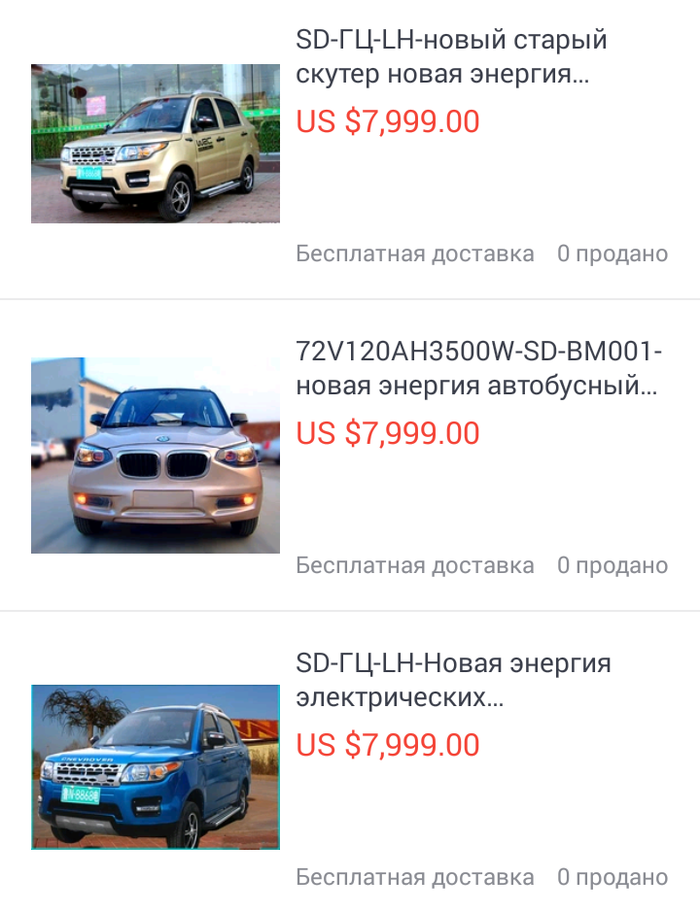Open the "SD-ГЦ-LH-новый старый скутер" product listing
Viewport: 700px width, 912px height.
(x=451, y=57)
